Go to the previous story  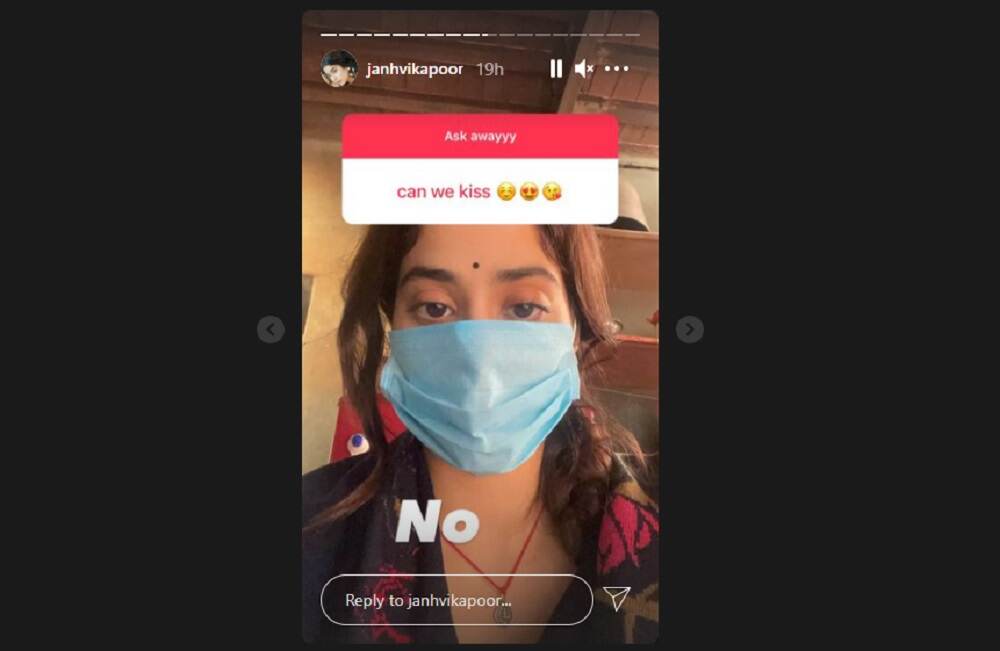click(x=271, y=329)
